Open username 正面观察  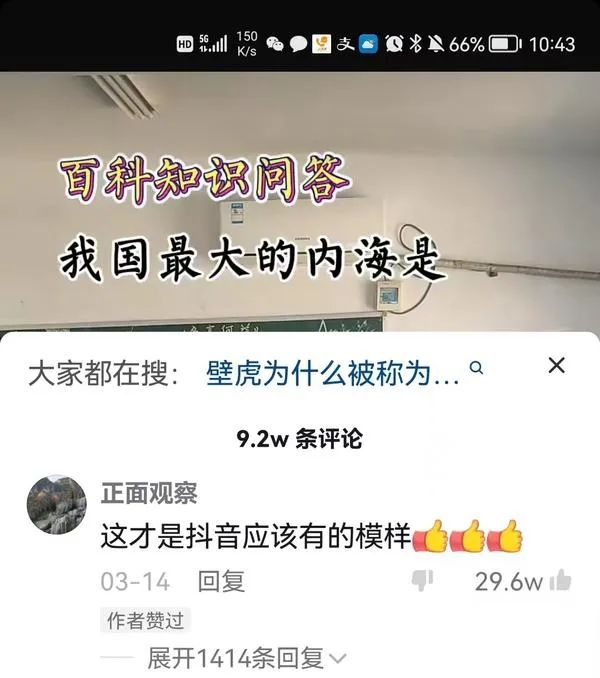(149, 492)
